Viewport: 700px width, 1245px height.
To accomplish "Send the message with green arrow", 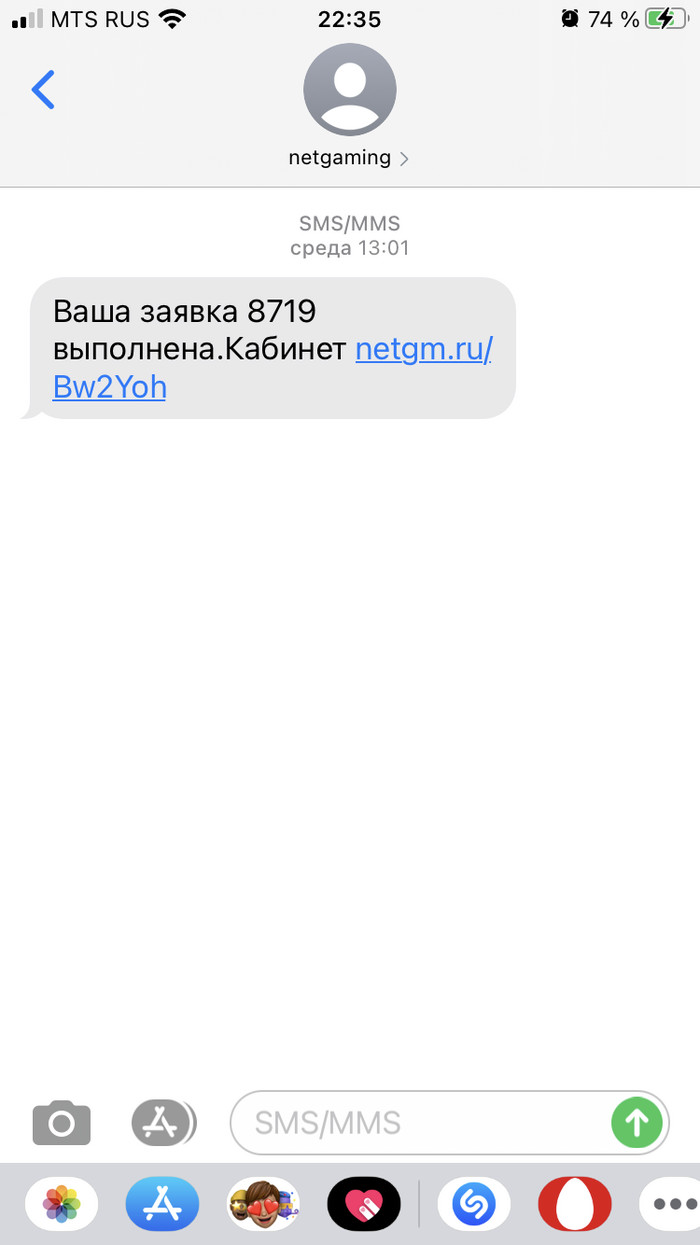I will point(637,1123).
